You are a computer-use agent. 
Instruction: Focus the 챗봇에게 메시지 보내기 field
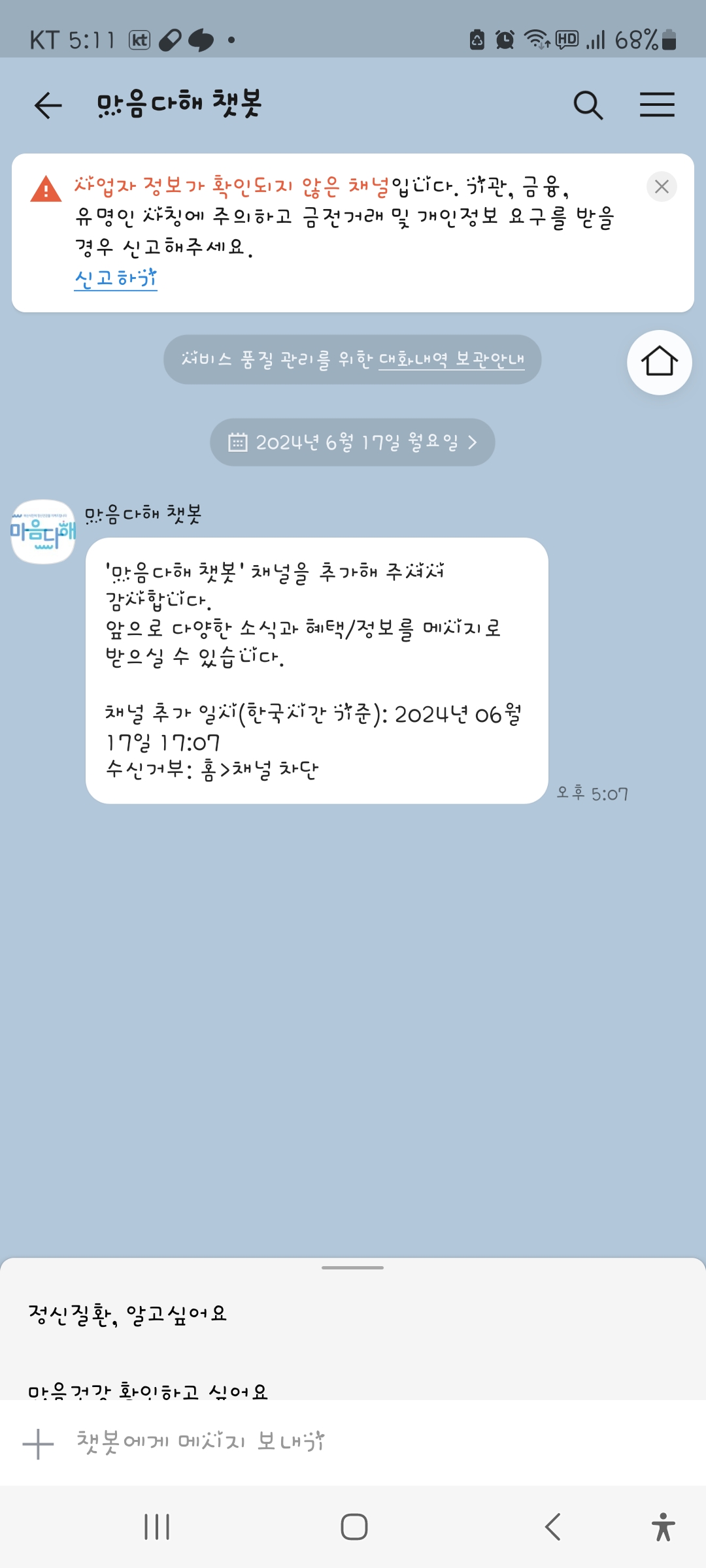366,1443
